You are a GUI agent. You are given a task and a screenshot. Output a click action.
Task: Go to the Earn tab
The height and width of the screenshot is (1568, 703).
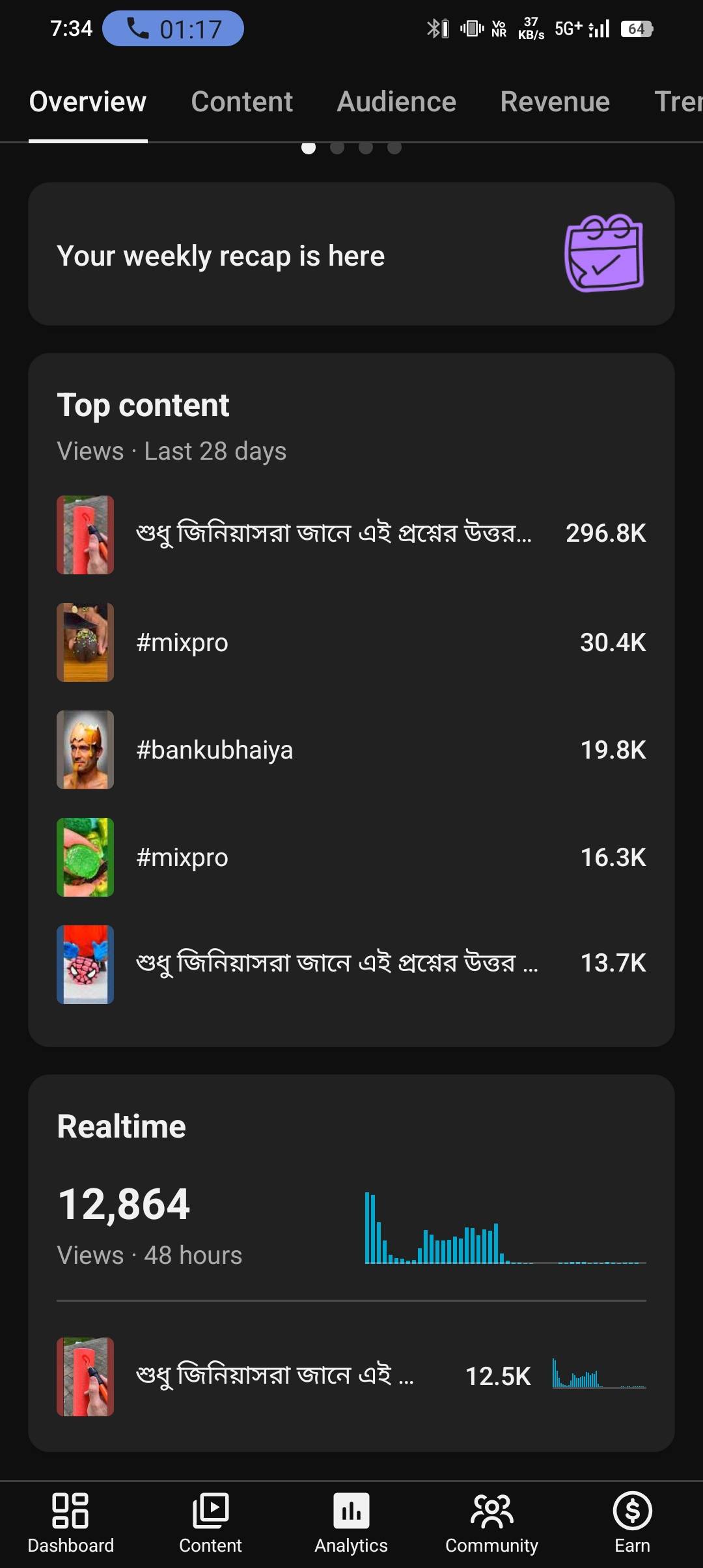632,1522
